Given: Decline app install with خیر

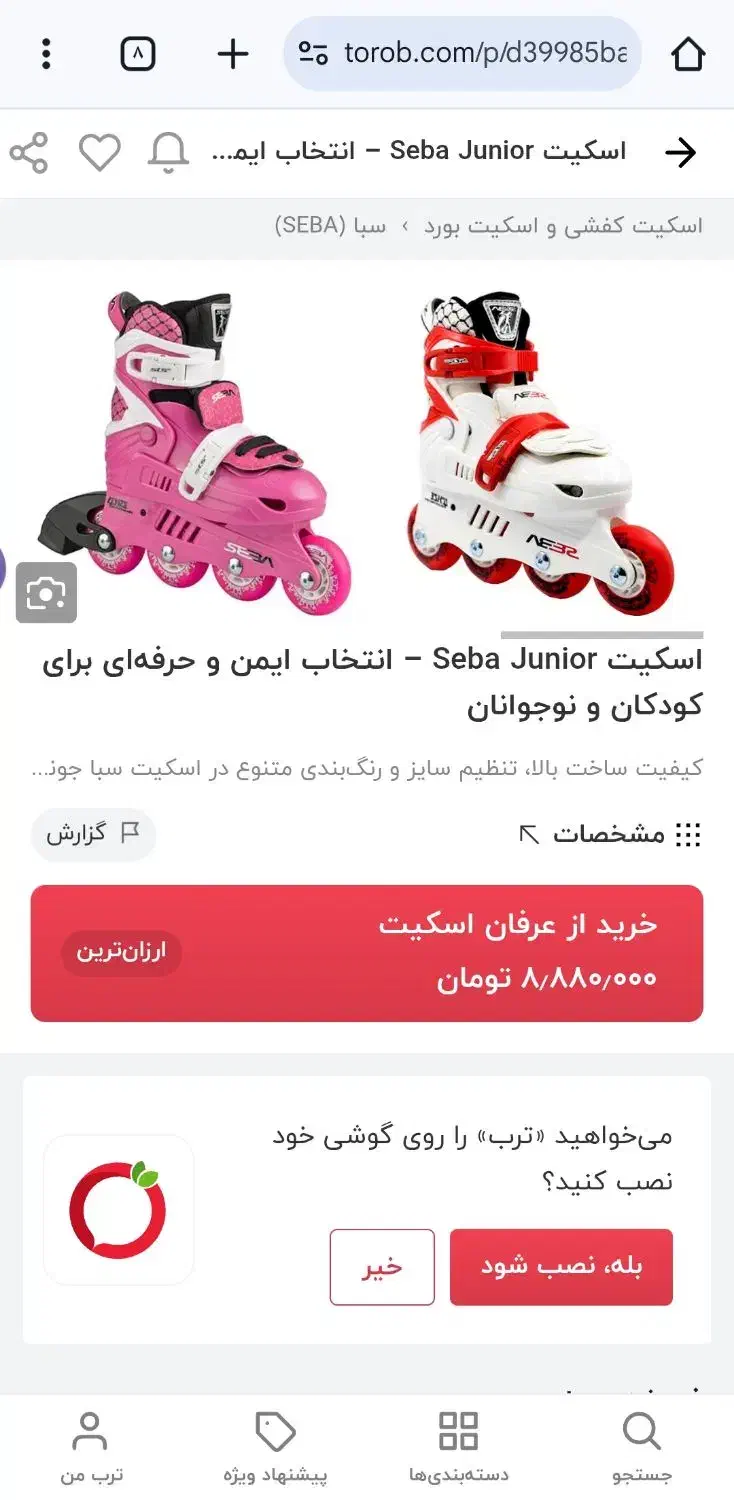Looking at the screenshot, I should [x=382, y=1266].
